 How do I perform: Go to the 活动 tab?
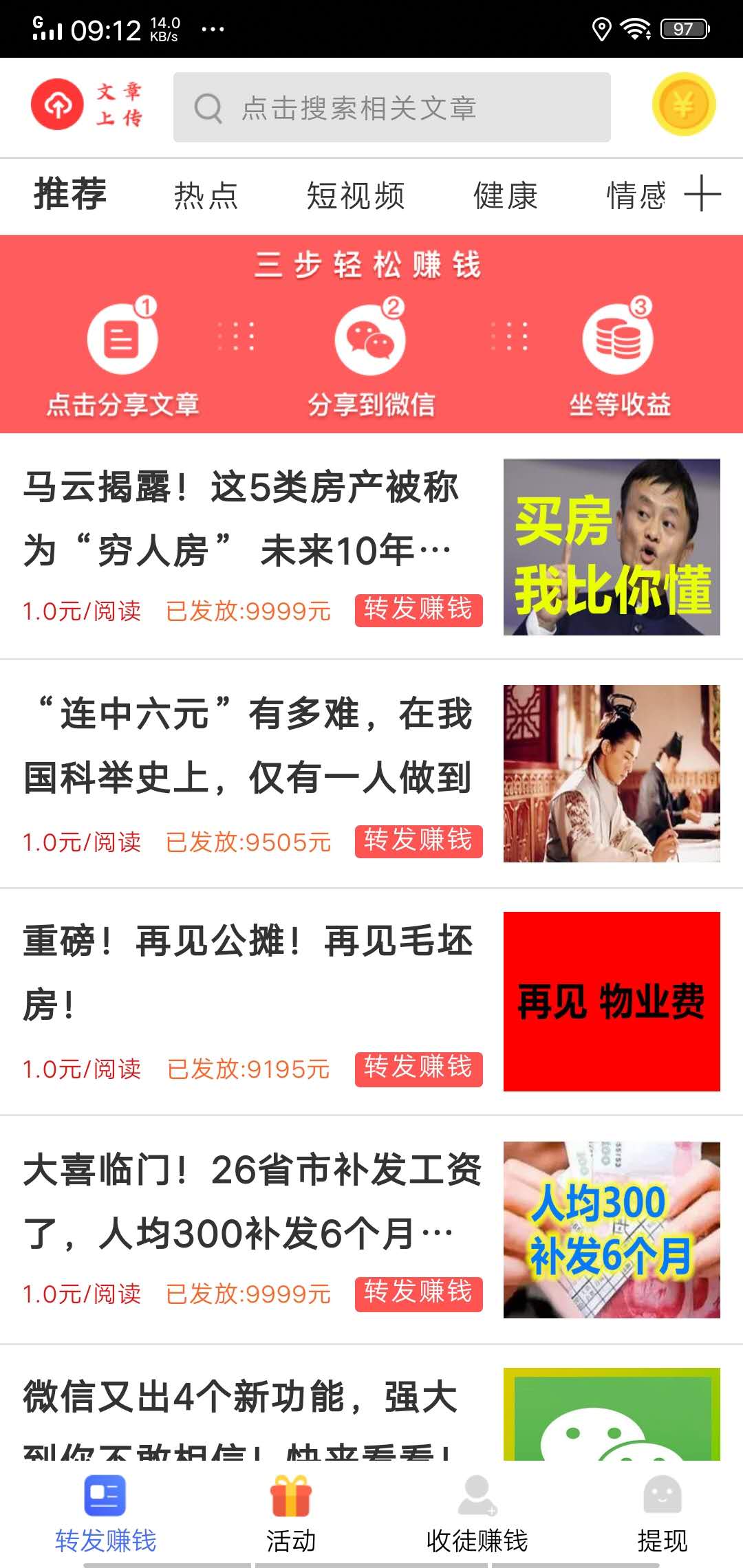coord(291,1514)
